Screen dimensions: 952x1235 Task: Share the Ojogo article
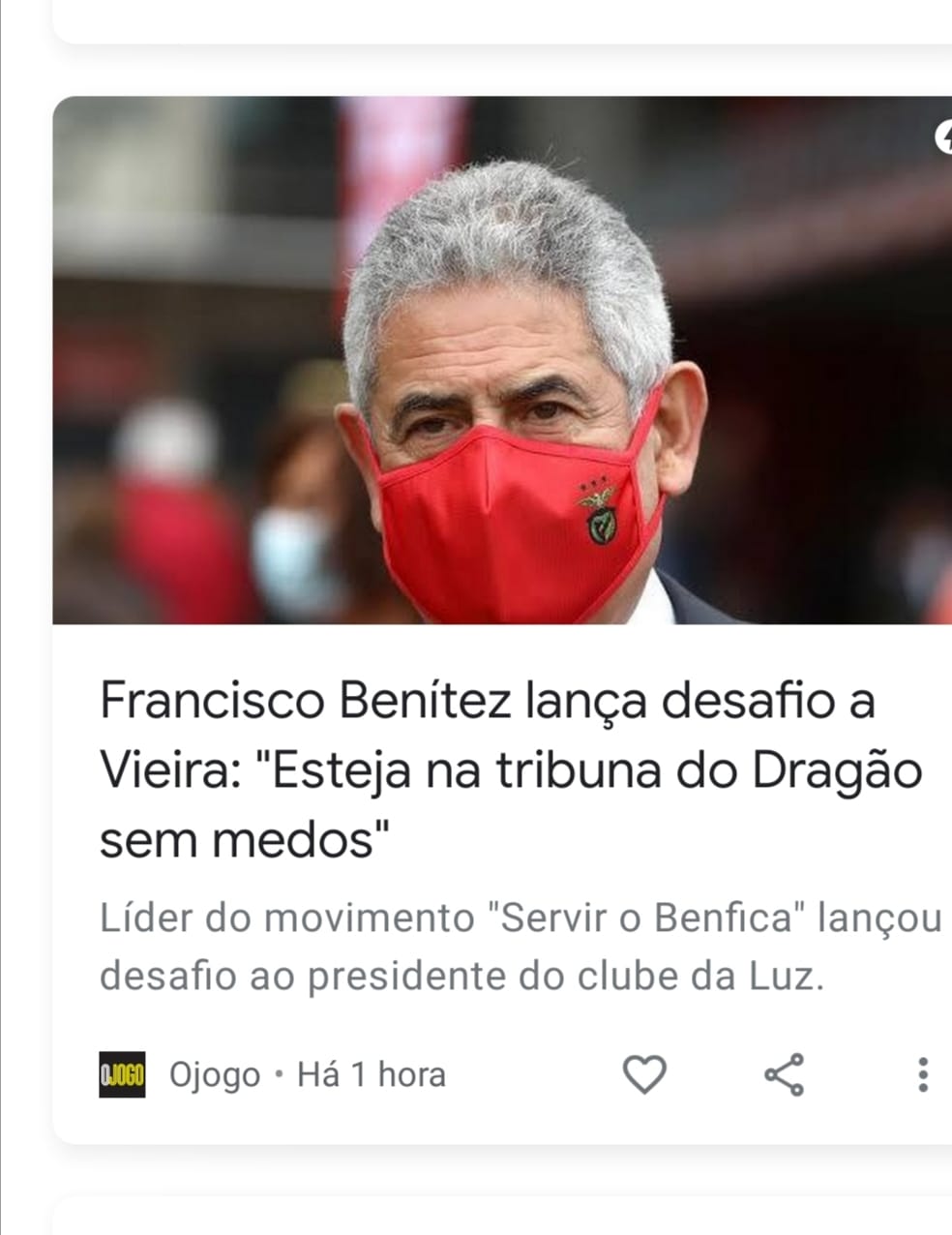point(784,1074)
